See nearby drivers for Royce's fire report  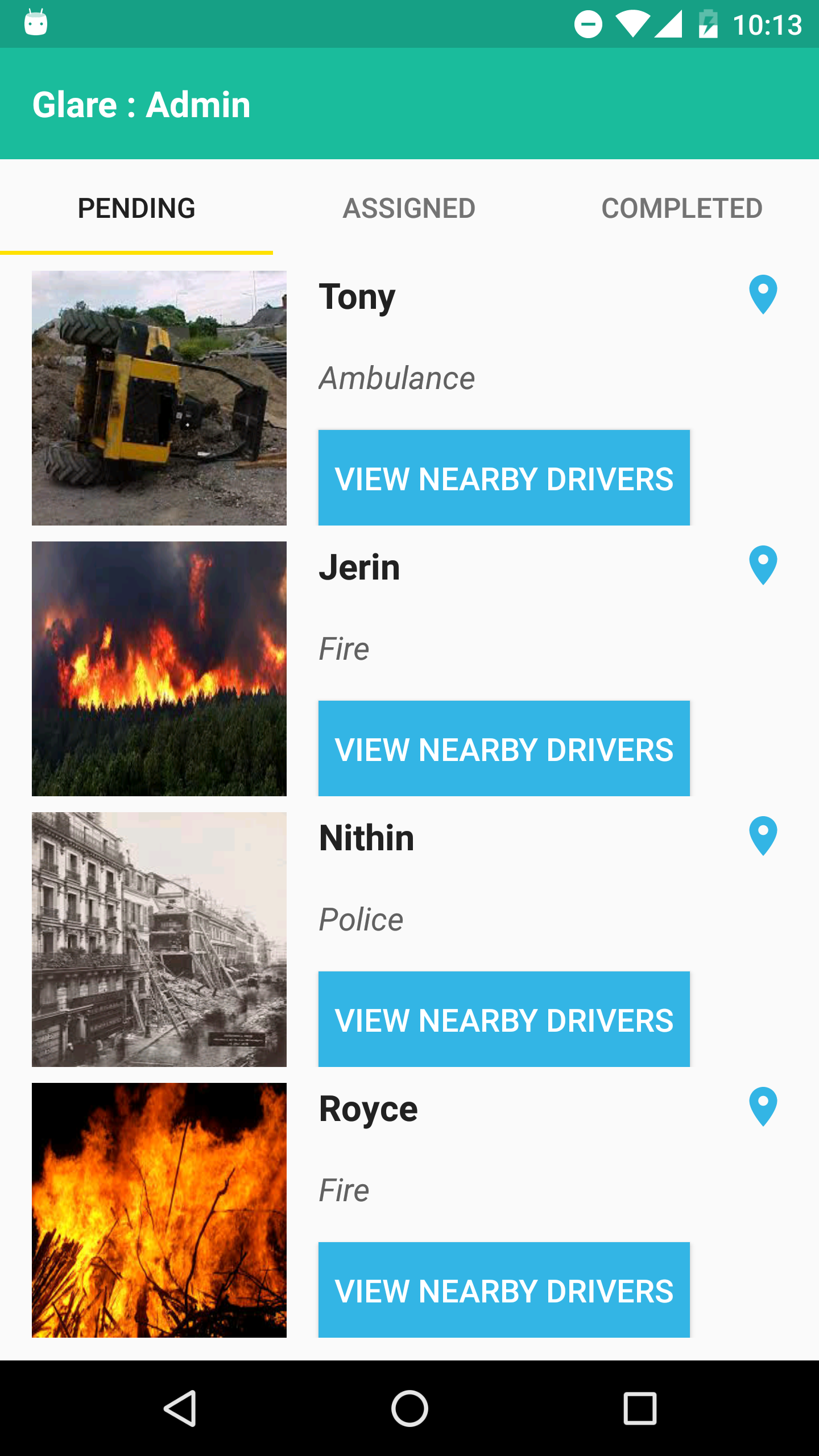504,1290
